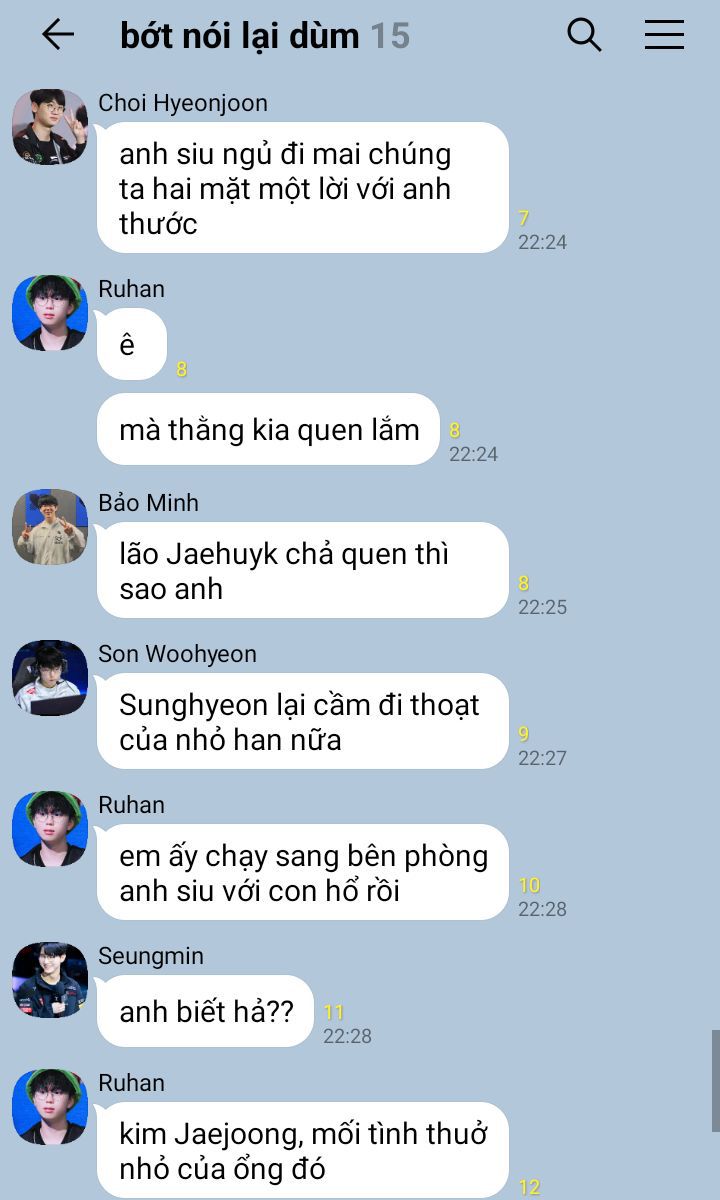Open Choi Hyeonjoon's profile picture

[50, 127]
